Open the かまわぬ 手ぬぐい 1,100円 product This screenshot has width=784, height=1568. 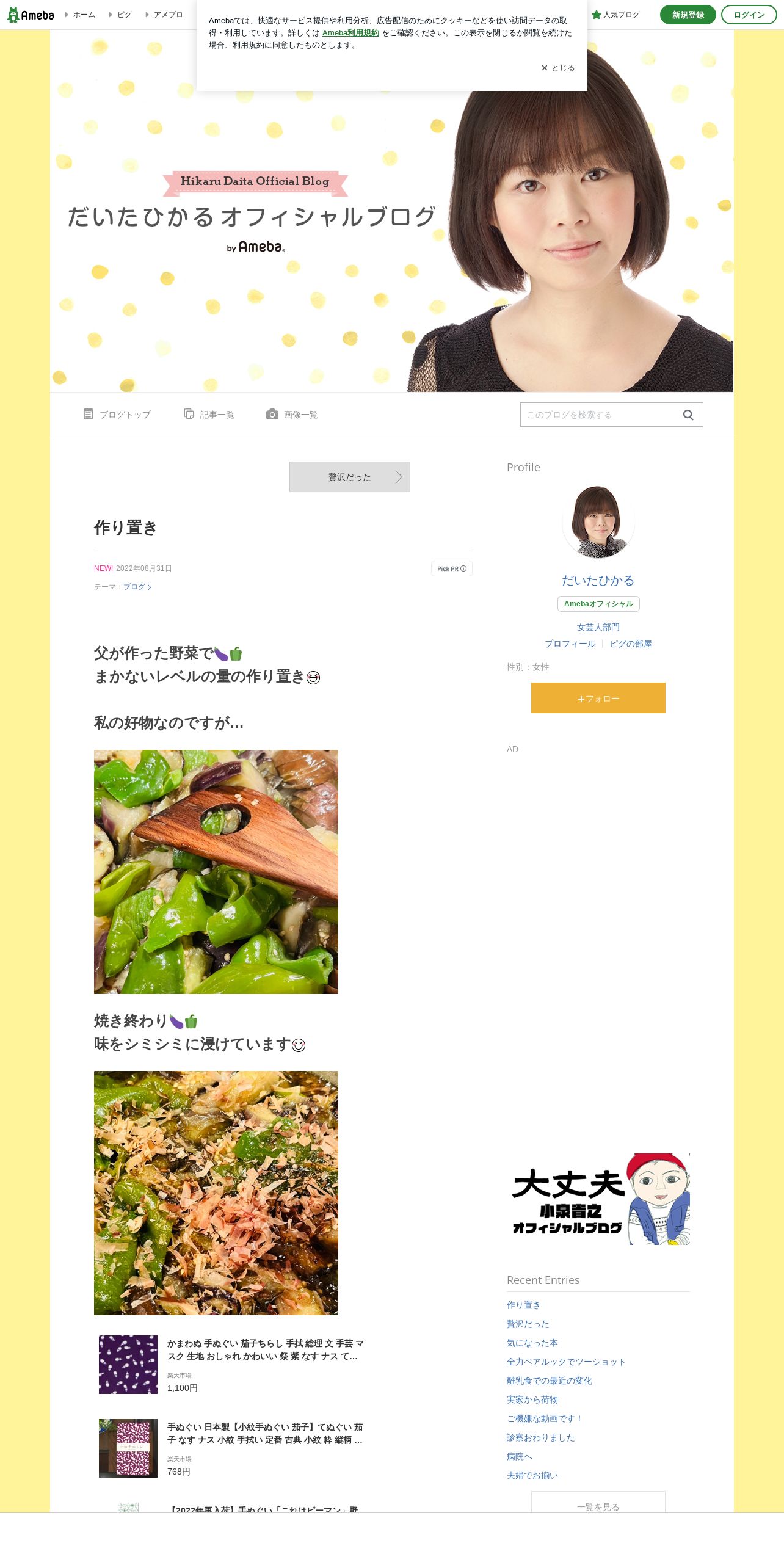(233, 1365)
